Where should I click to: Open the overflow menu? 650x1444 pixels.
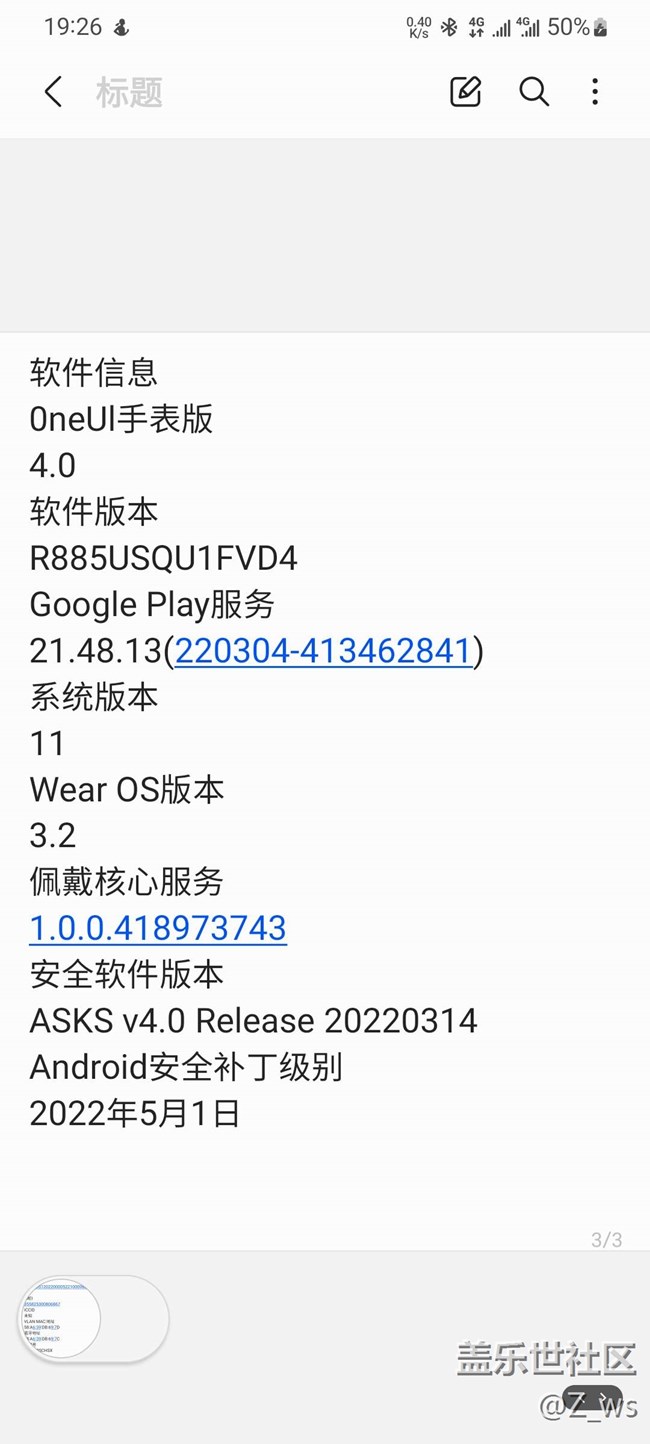[595, 92]
